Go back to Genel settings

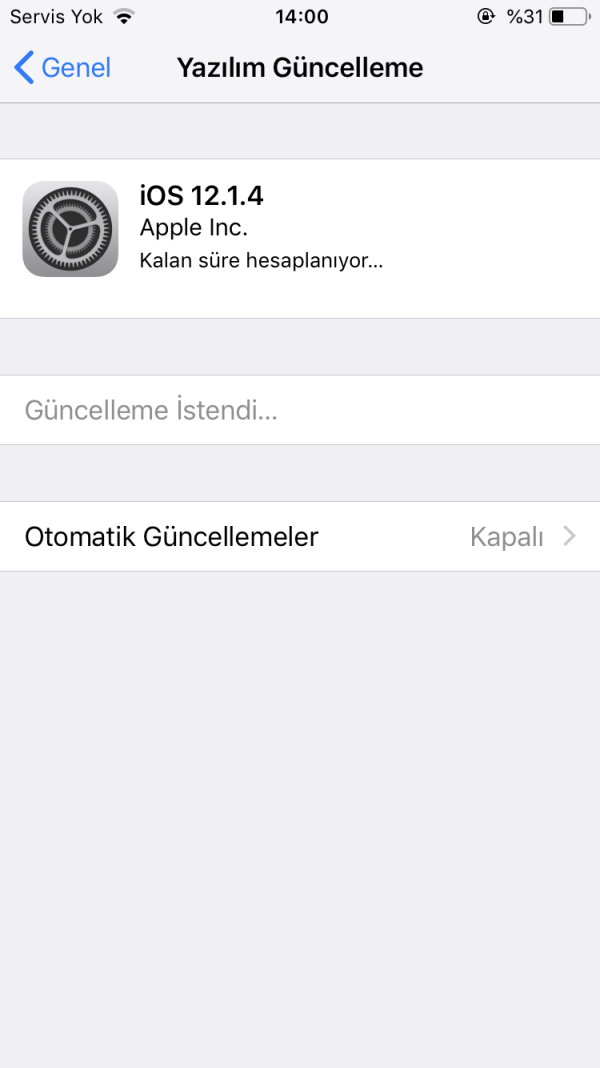click(62, 68)
